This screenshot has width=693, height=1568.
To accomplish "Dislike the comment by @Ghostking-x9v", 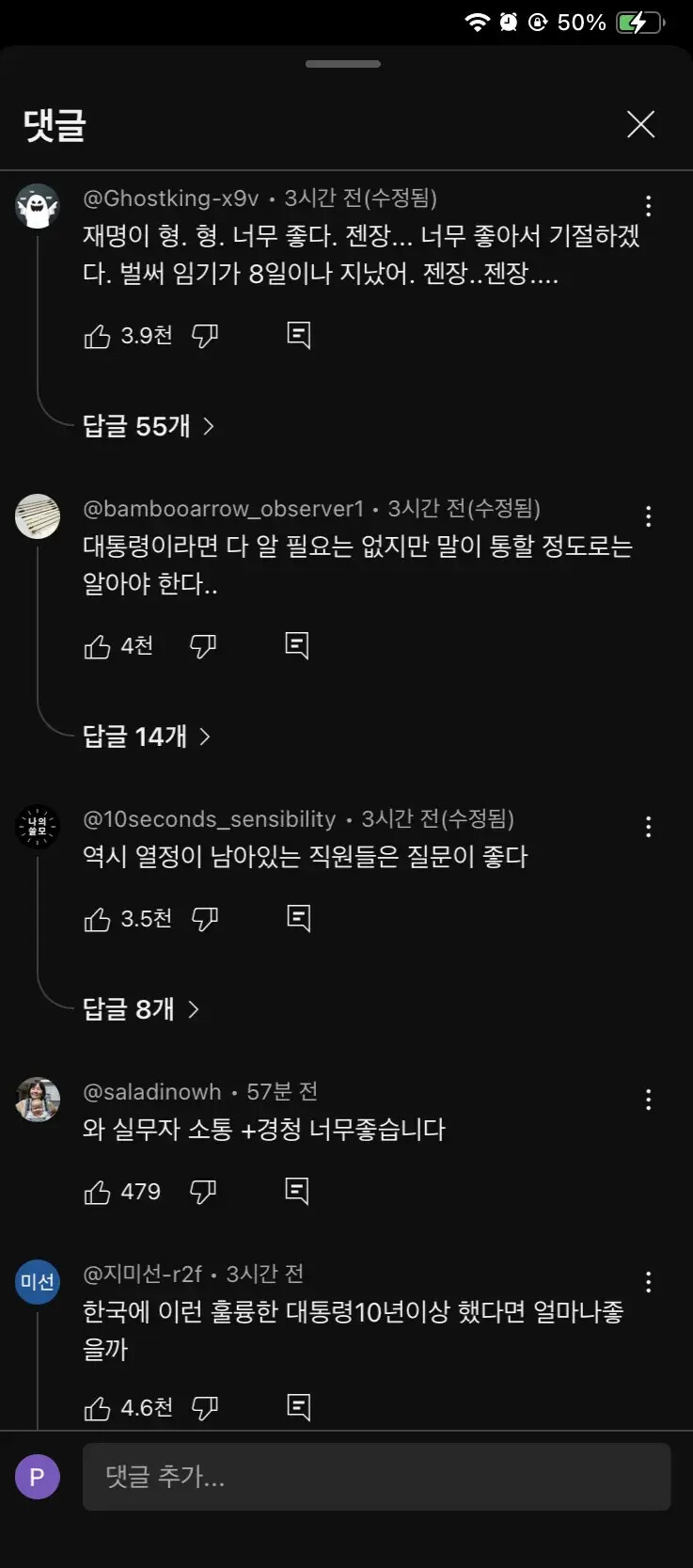I will coord(205,336).
